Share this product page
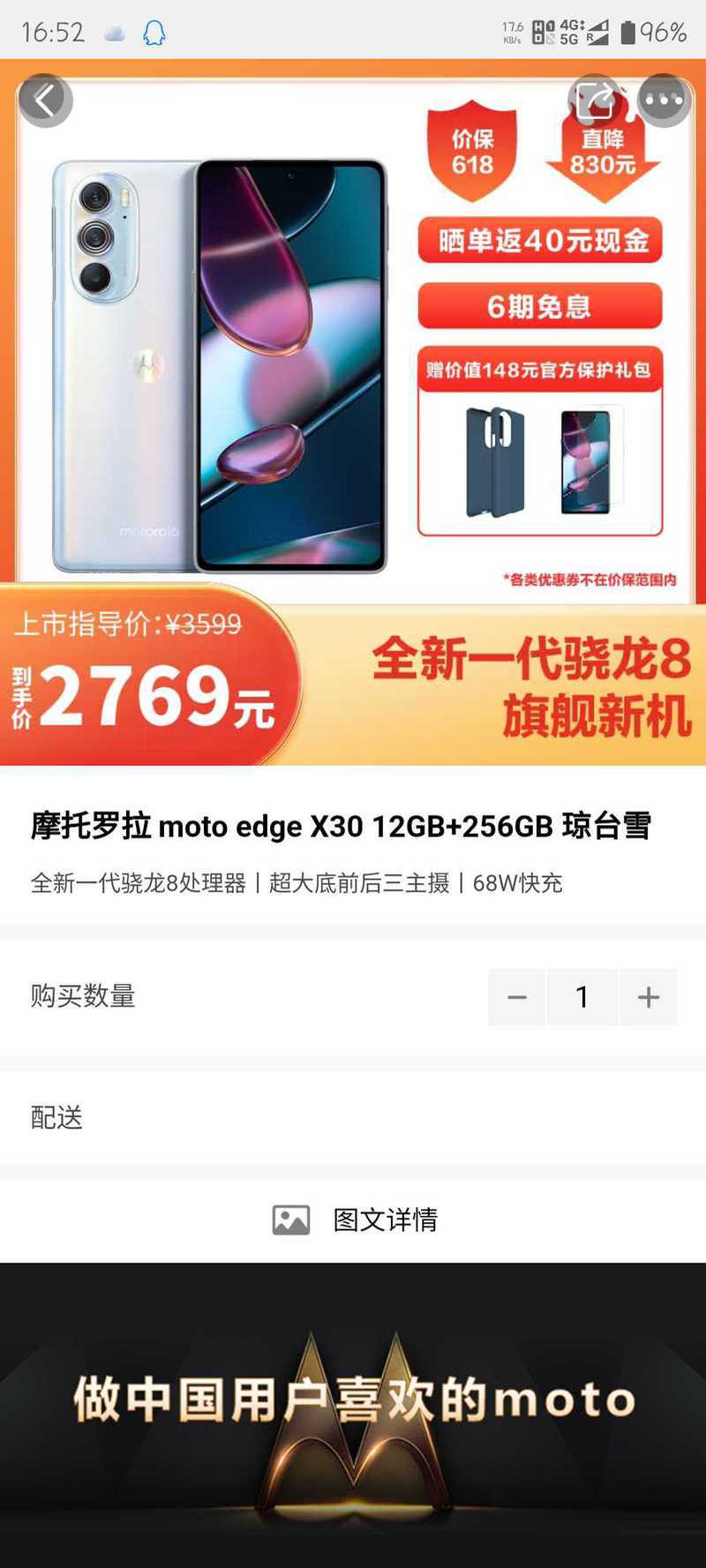This screenshot has width=706, height=1568. point(595,100)
